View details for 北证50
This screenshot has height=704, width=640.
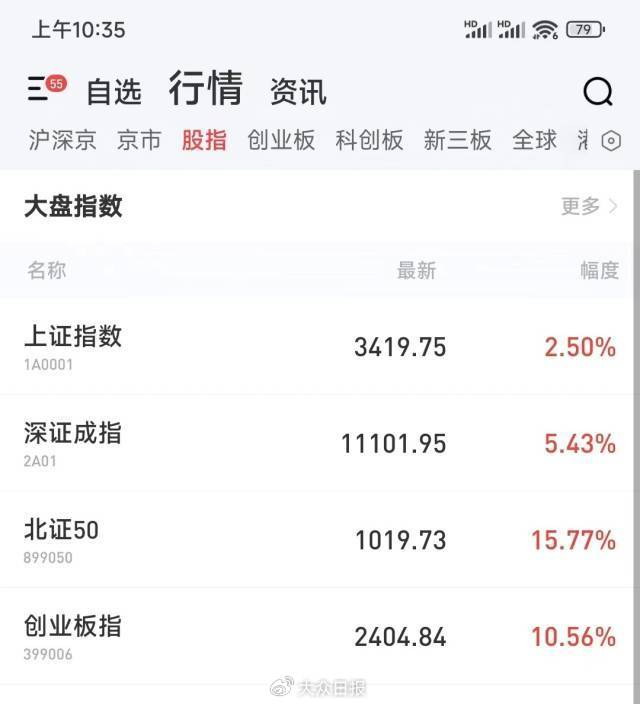[320, 540]
